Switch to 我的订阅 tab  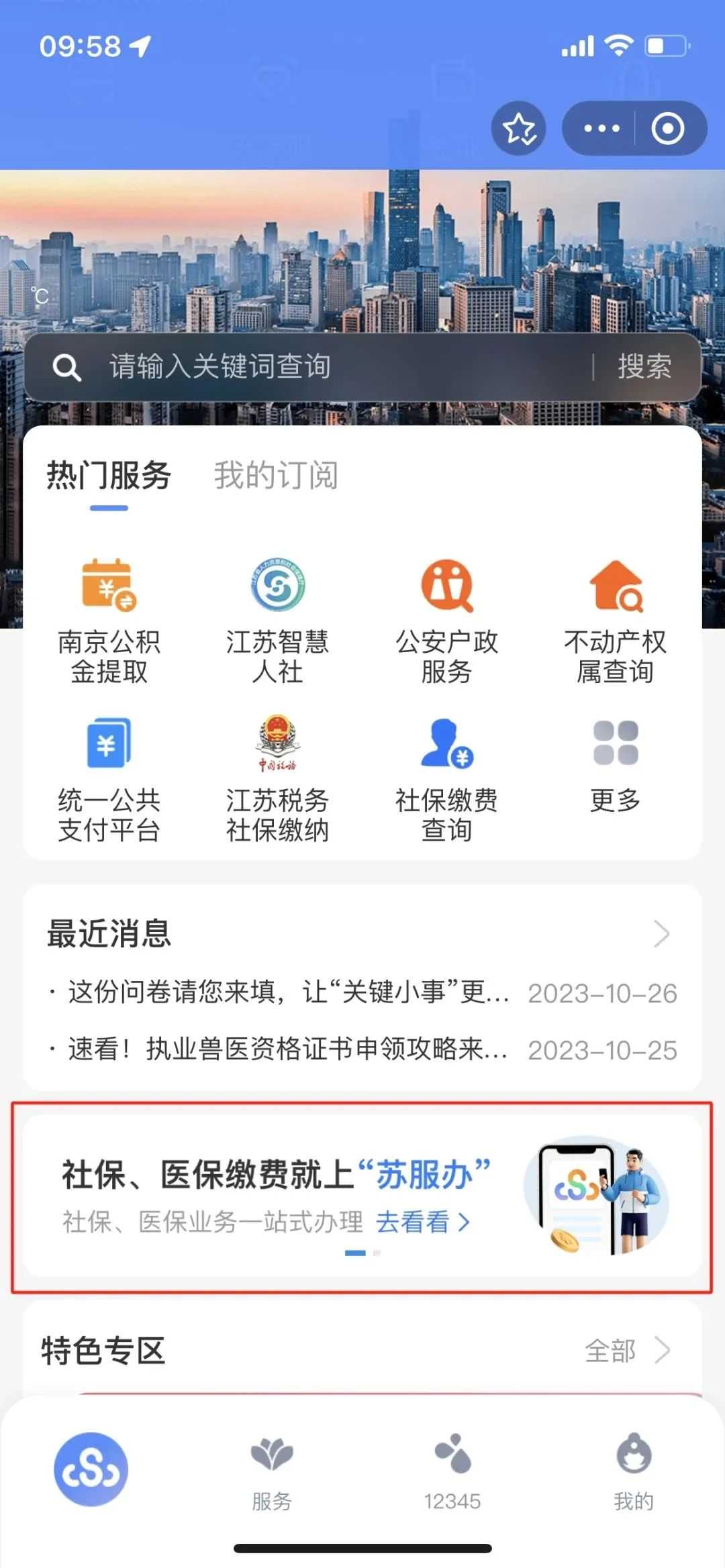click(275, 475)
